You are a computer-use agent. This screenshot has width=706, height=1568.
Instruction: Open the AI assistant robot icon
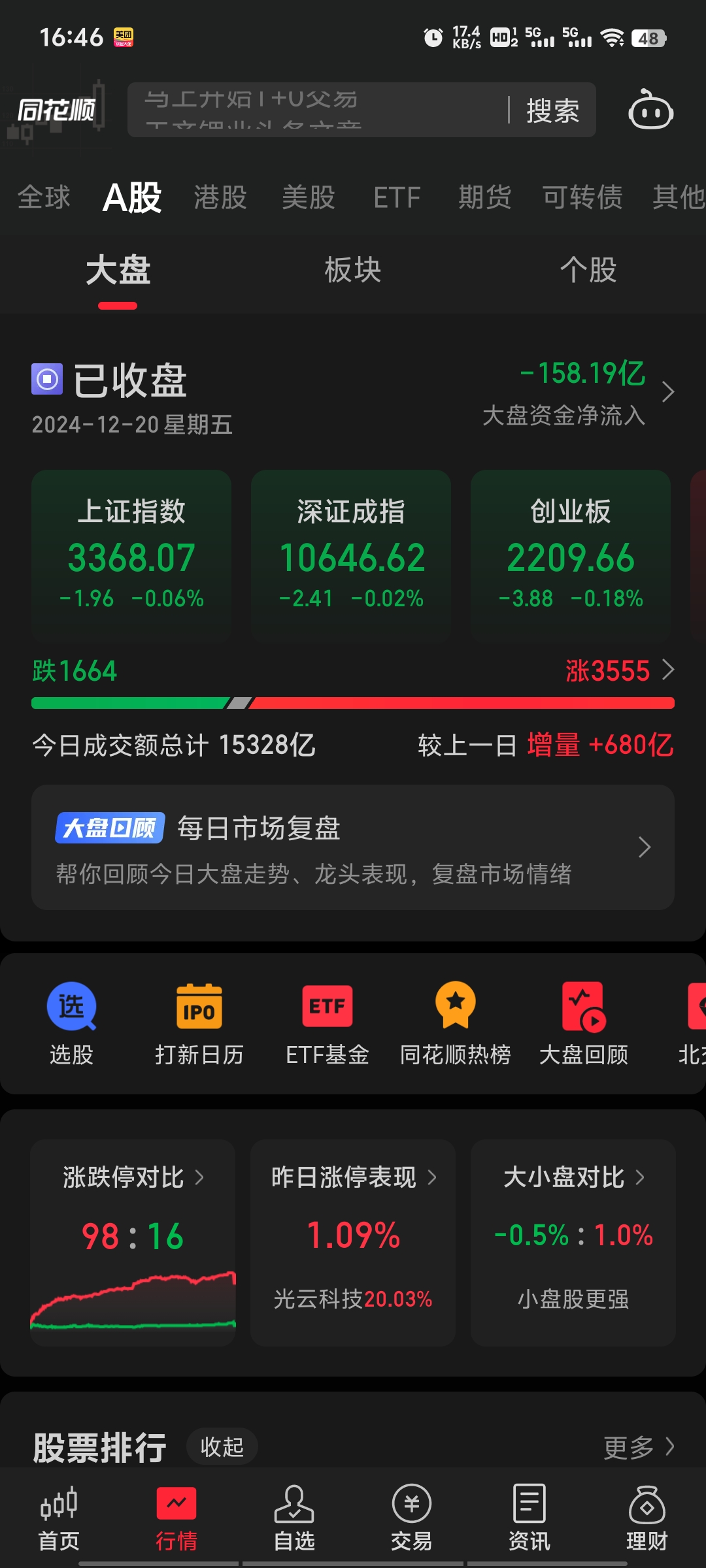tap(649, 111)
